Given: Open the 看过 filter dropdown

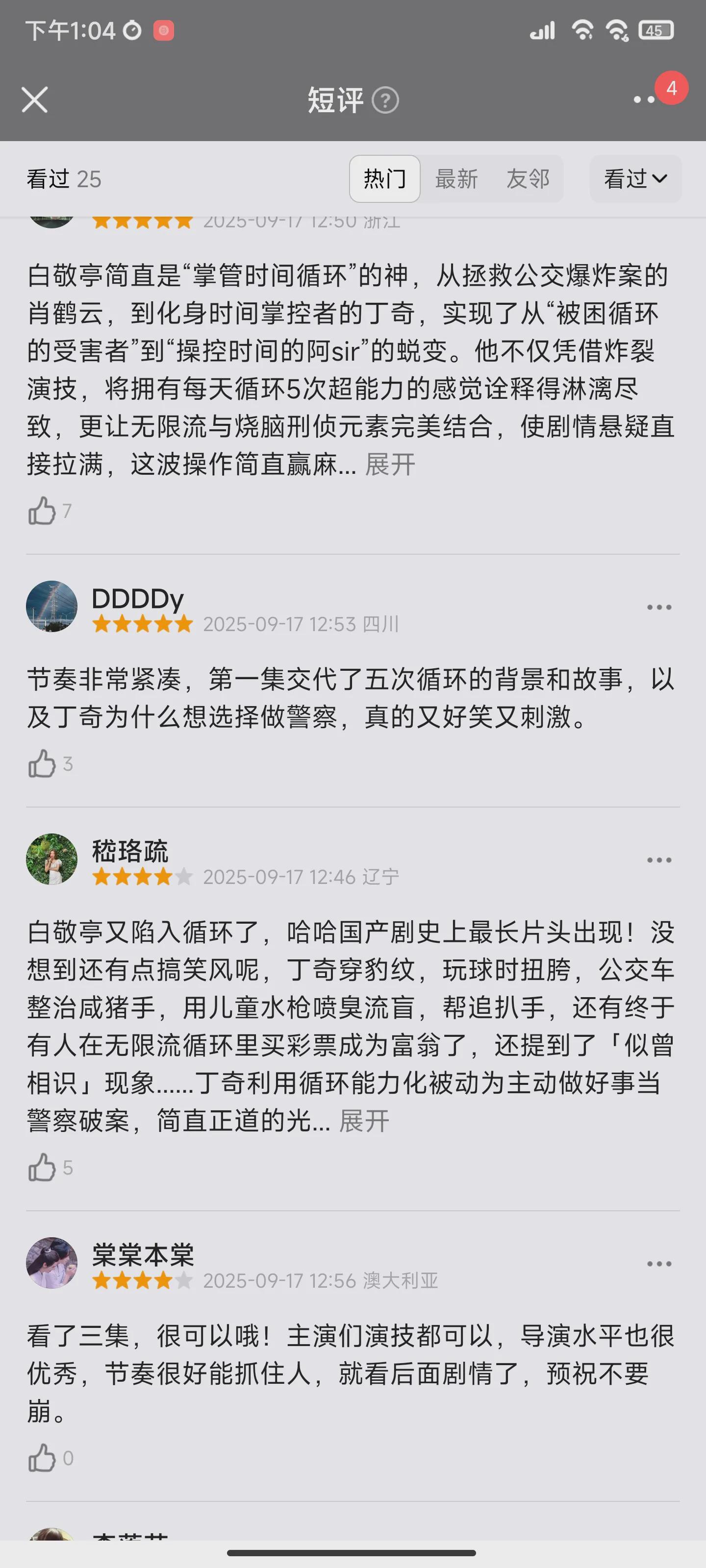Looking at the screenshot, I should 635,179.
